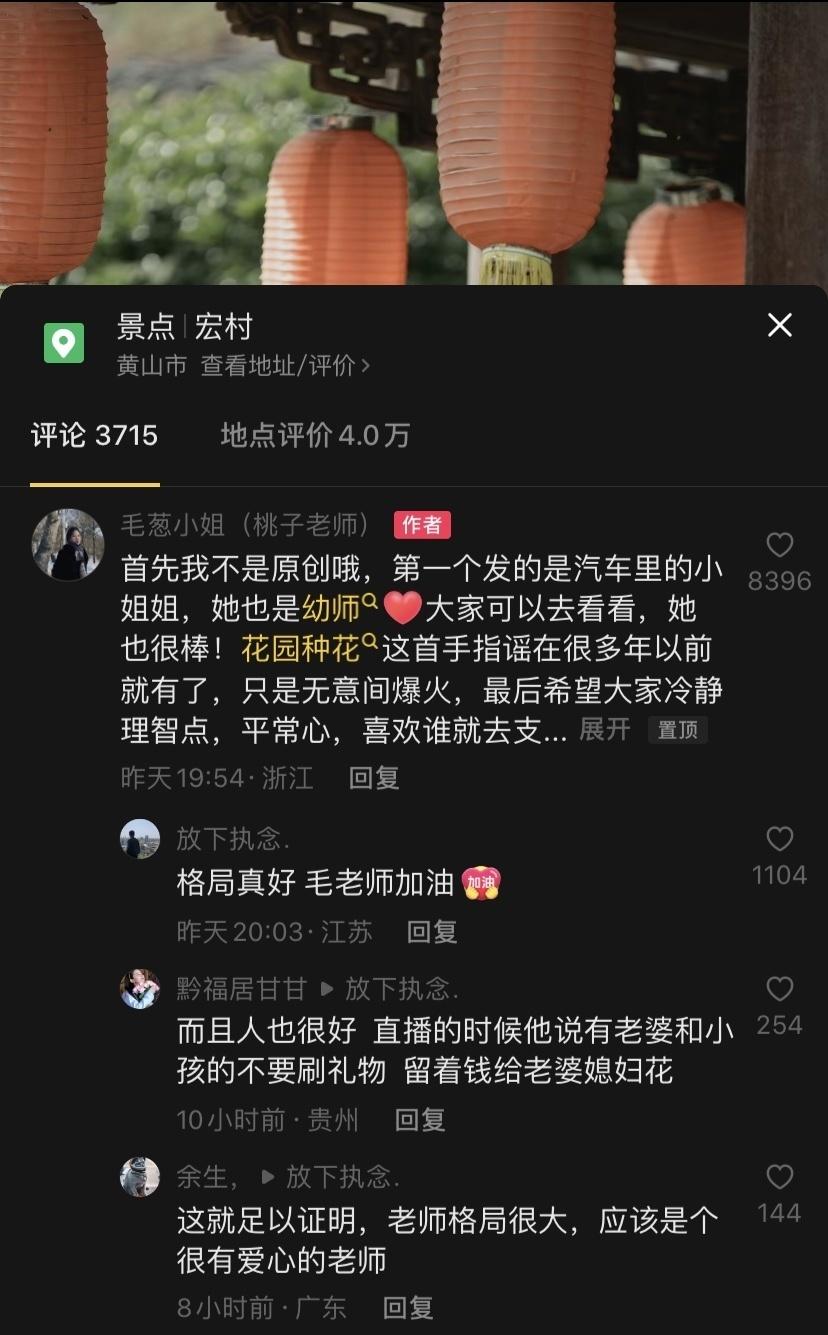This screenshot has width=828, height=1335.
Task: Close the comments panel
Action: pyautogui.click(x=779, y=325)
